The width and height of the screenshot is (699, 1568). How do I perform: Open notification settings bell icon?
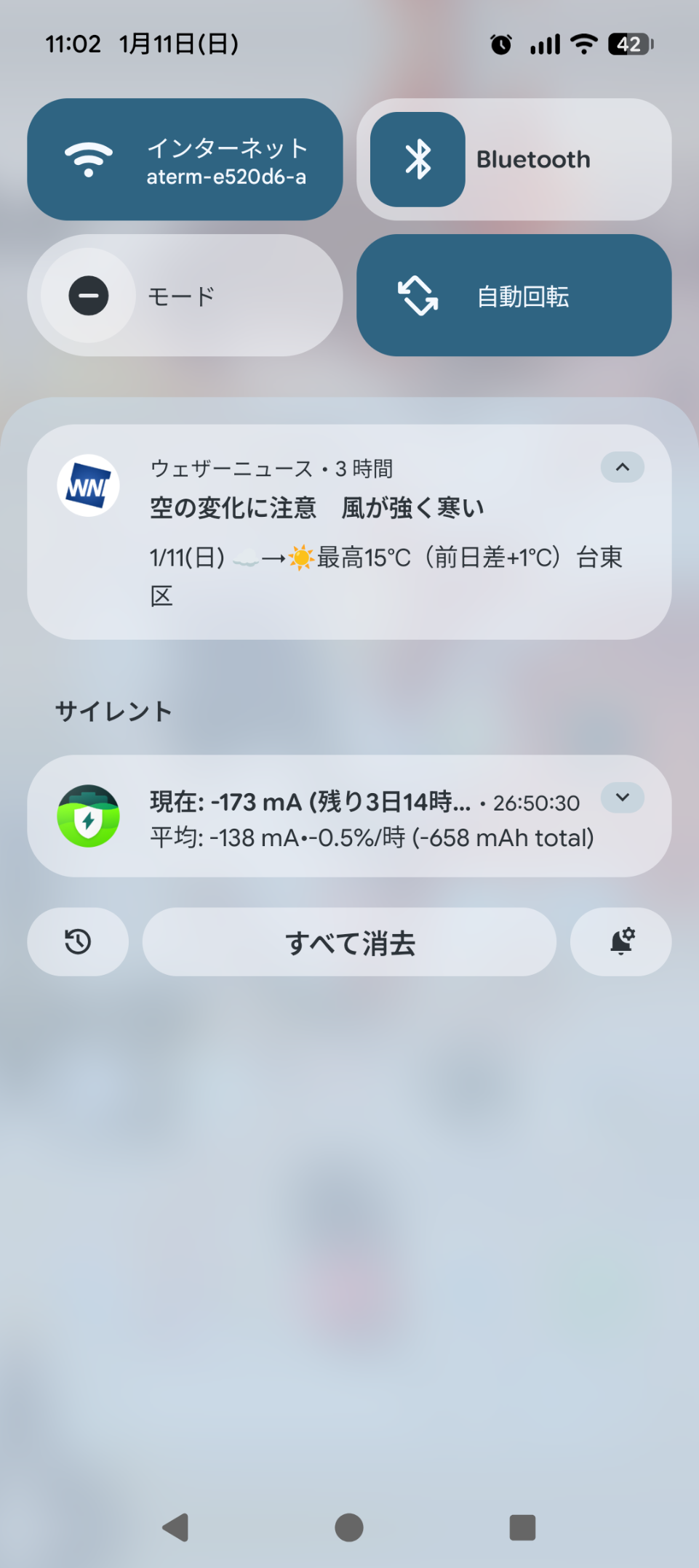pyautogui.click(x=621, y=941)
